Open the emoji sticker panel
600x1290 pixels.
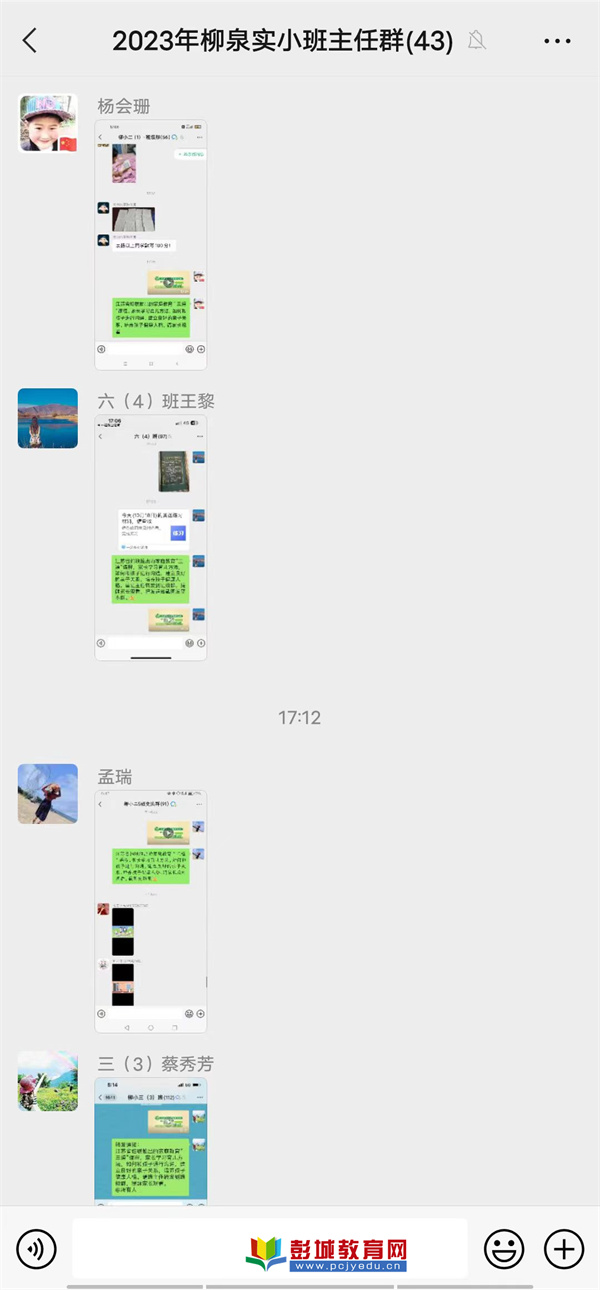tap(504, 1249)
